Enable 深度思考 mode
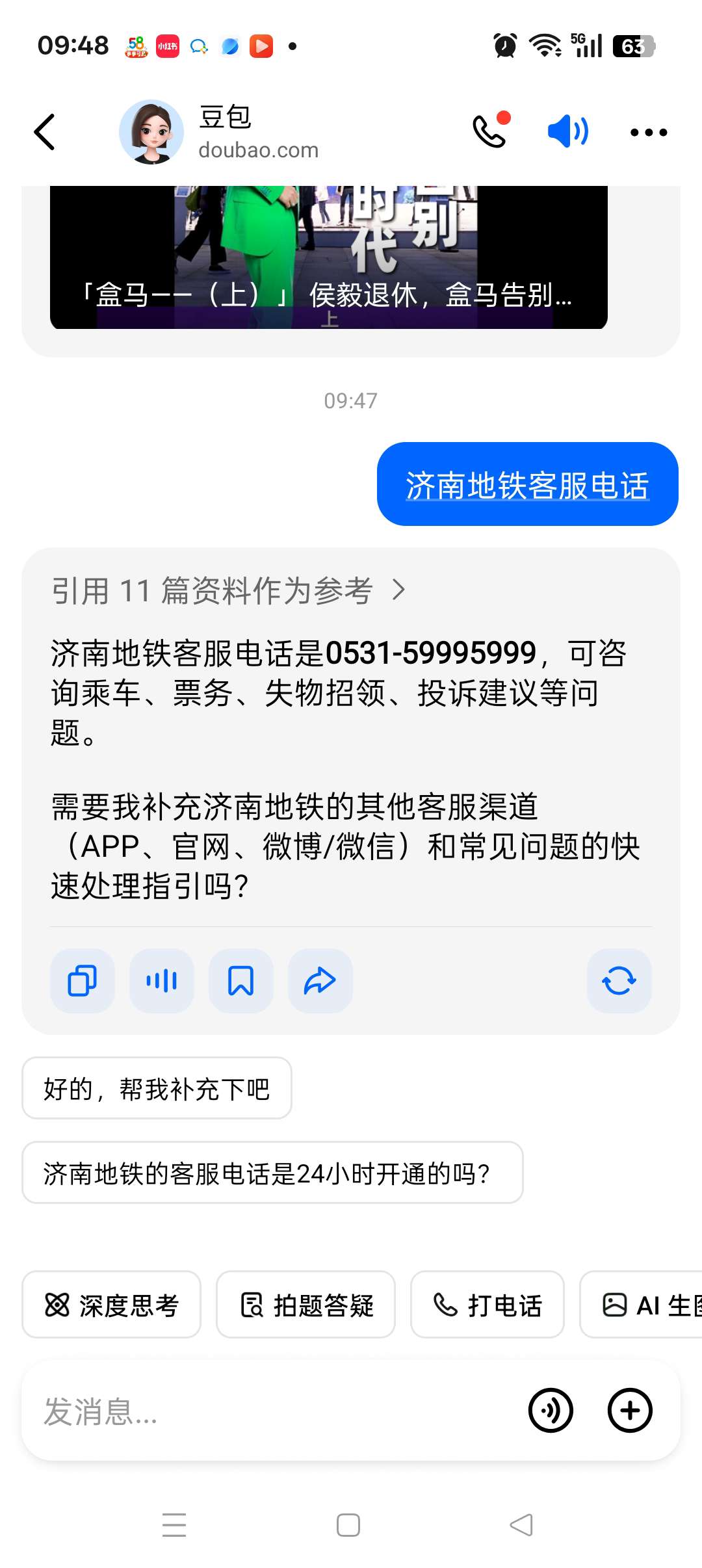The image size is (702, 1568). pyautogui.click(x=111, y=1305)
